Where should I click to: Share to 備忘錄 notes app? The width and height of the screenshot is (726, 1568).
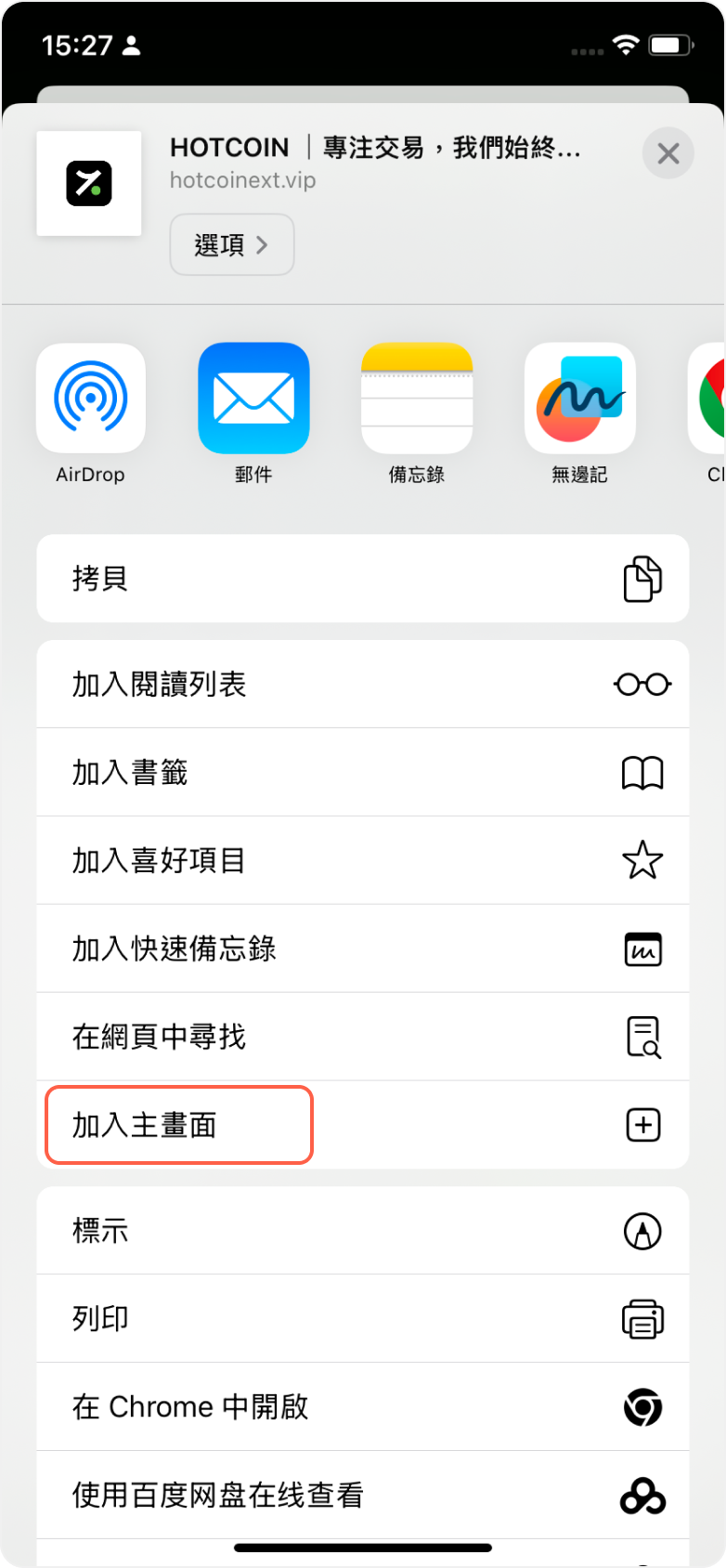(x=417, y=399)
